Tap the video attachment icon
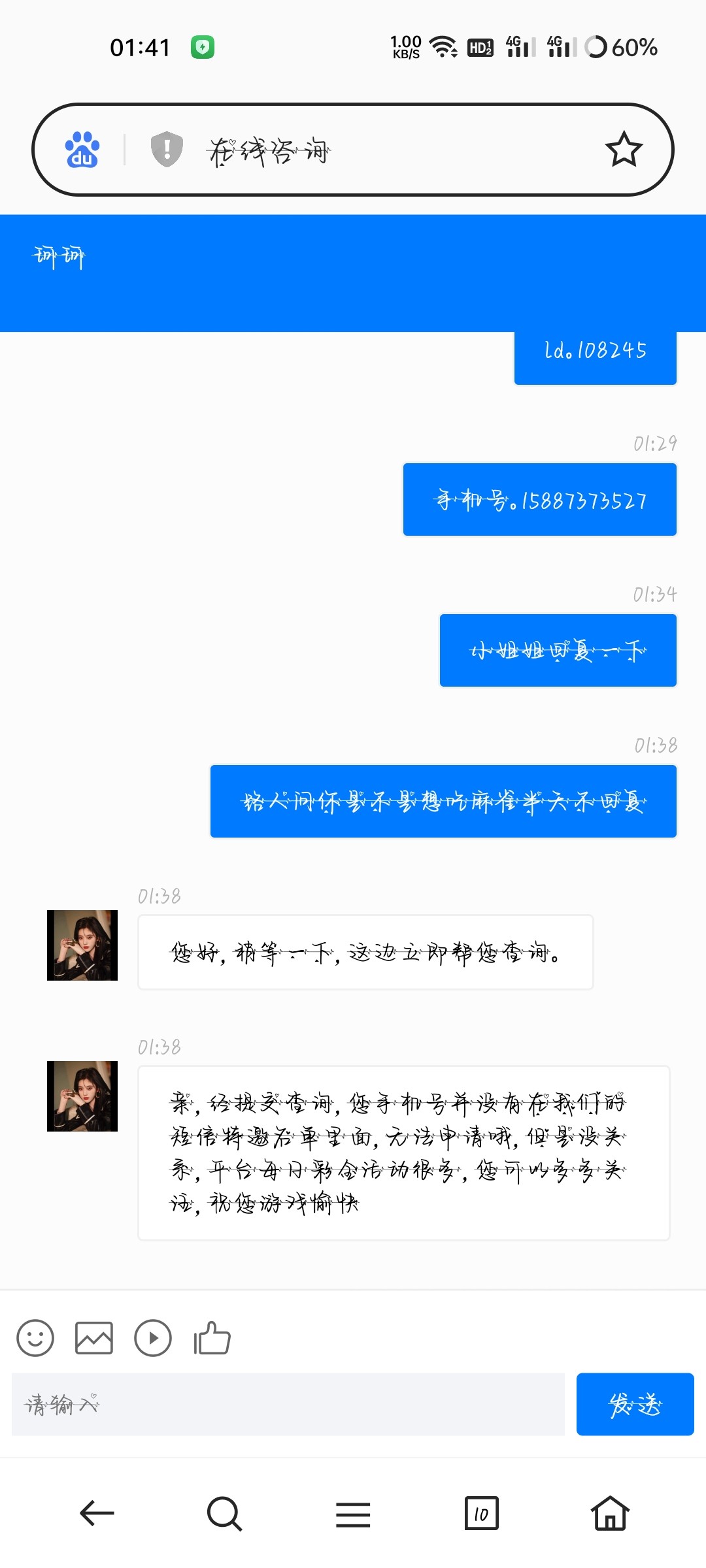Image resolution: width=706 pixels, height=1568 pixels. coord(153,1337)
